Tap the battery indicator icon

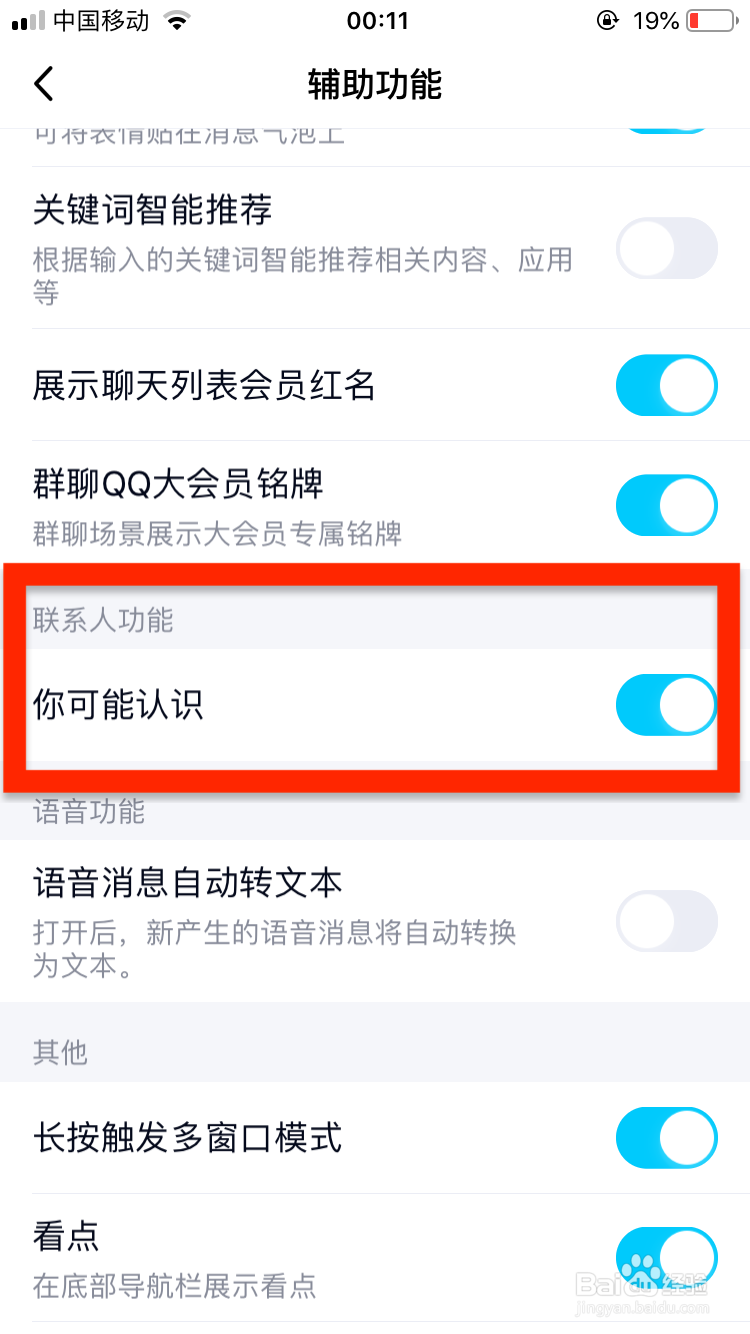pos(712,19)
